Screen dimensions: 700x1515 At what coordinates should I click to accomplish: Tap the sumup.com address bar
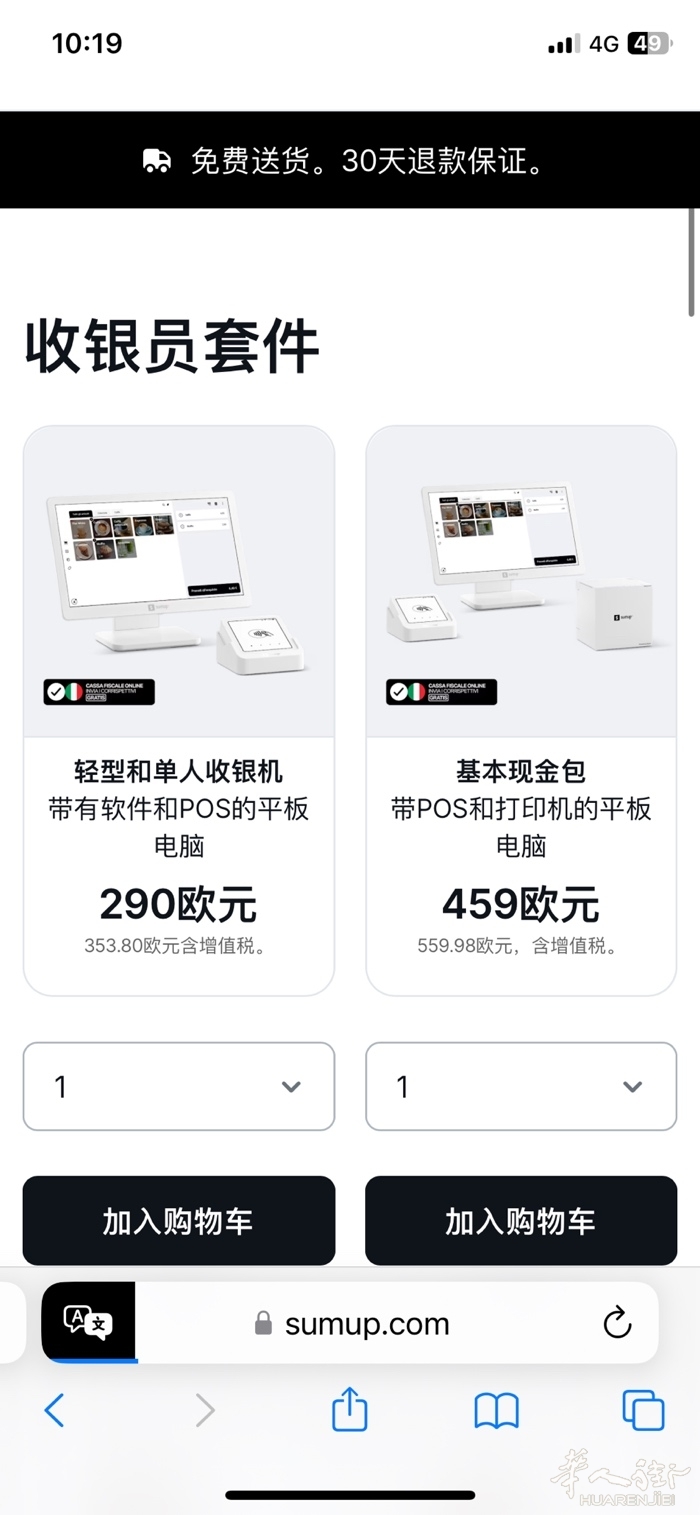click(x=366, y=1324)
